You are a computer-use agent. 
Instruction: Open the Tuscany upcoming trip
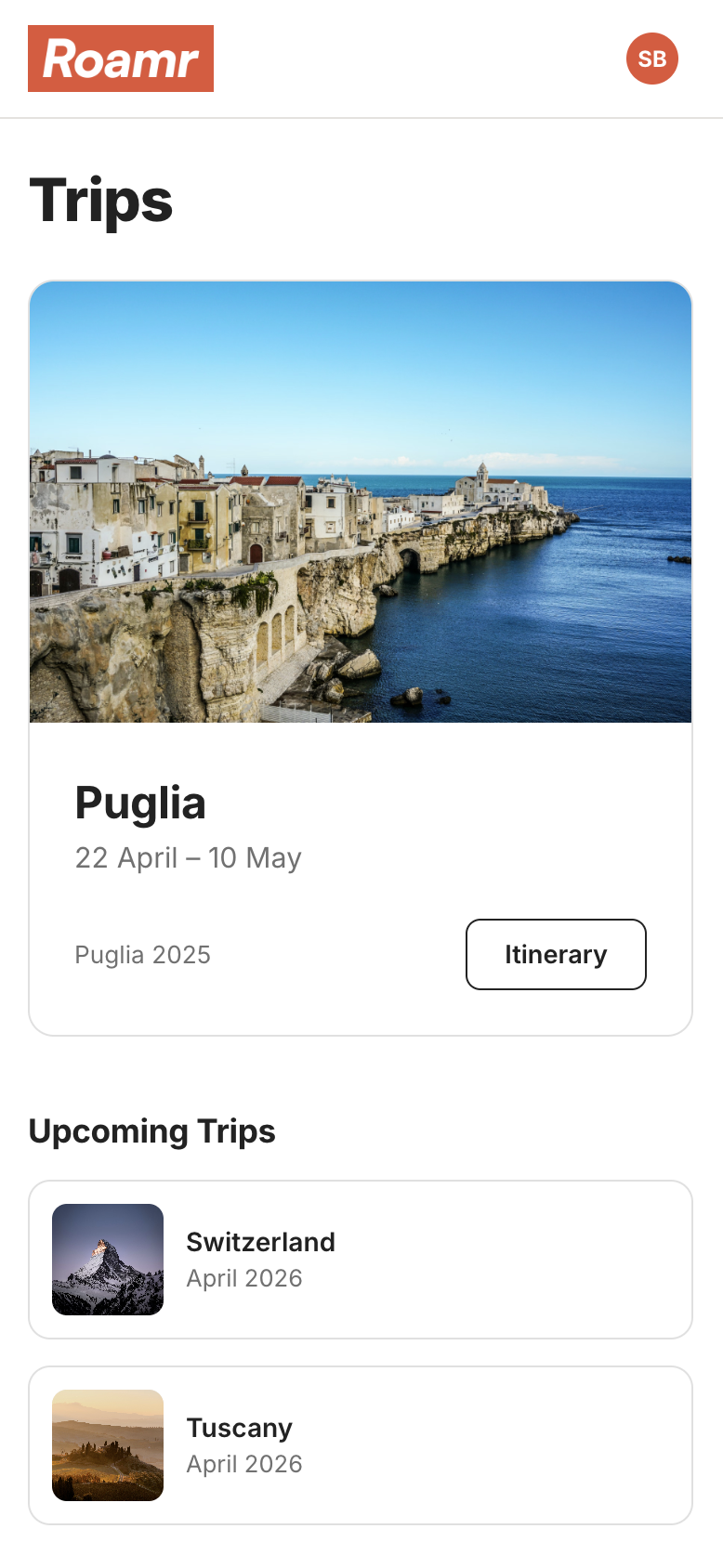pyautogui.click(x=361, y=1444)
